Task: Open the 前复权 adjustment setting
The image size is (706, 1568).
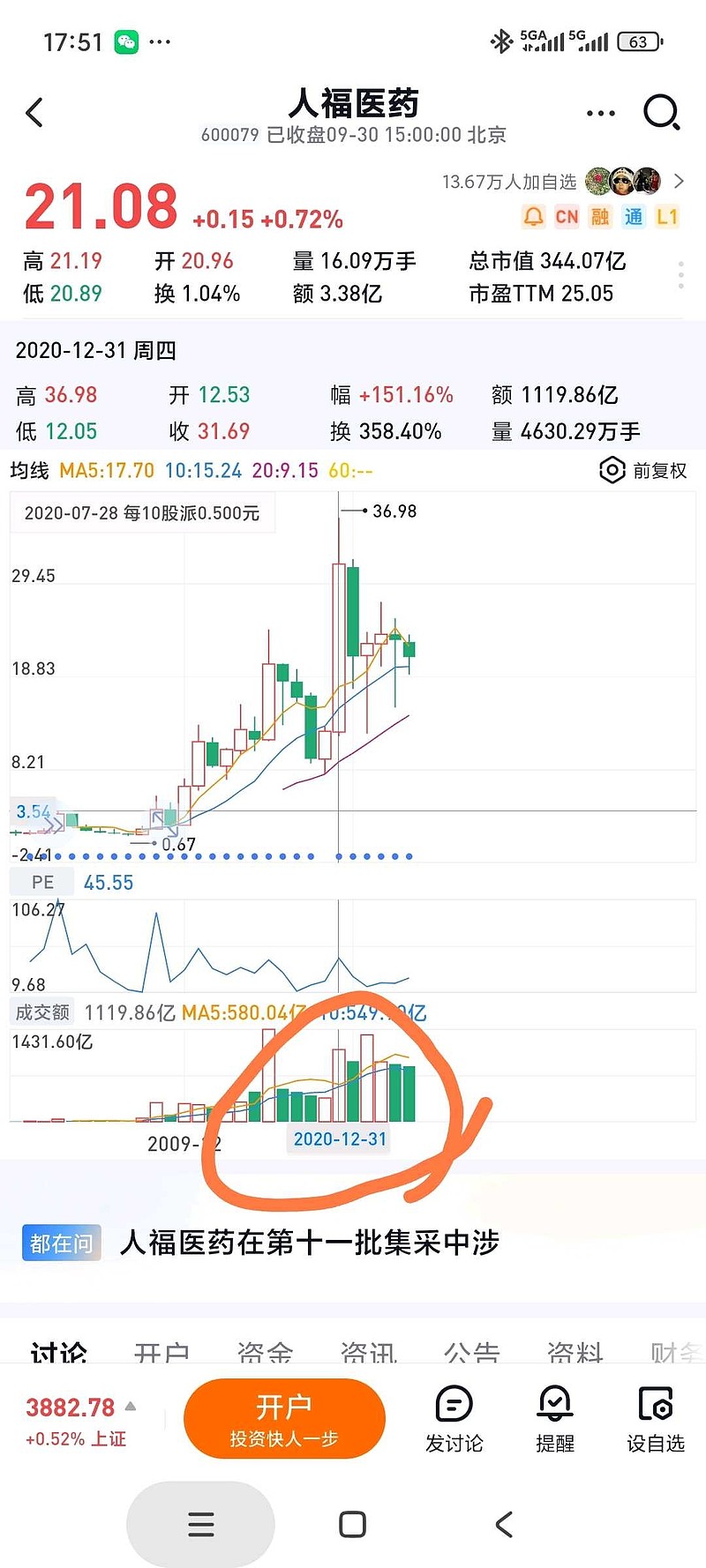Action: (643, 470)
